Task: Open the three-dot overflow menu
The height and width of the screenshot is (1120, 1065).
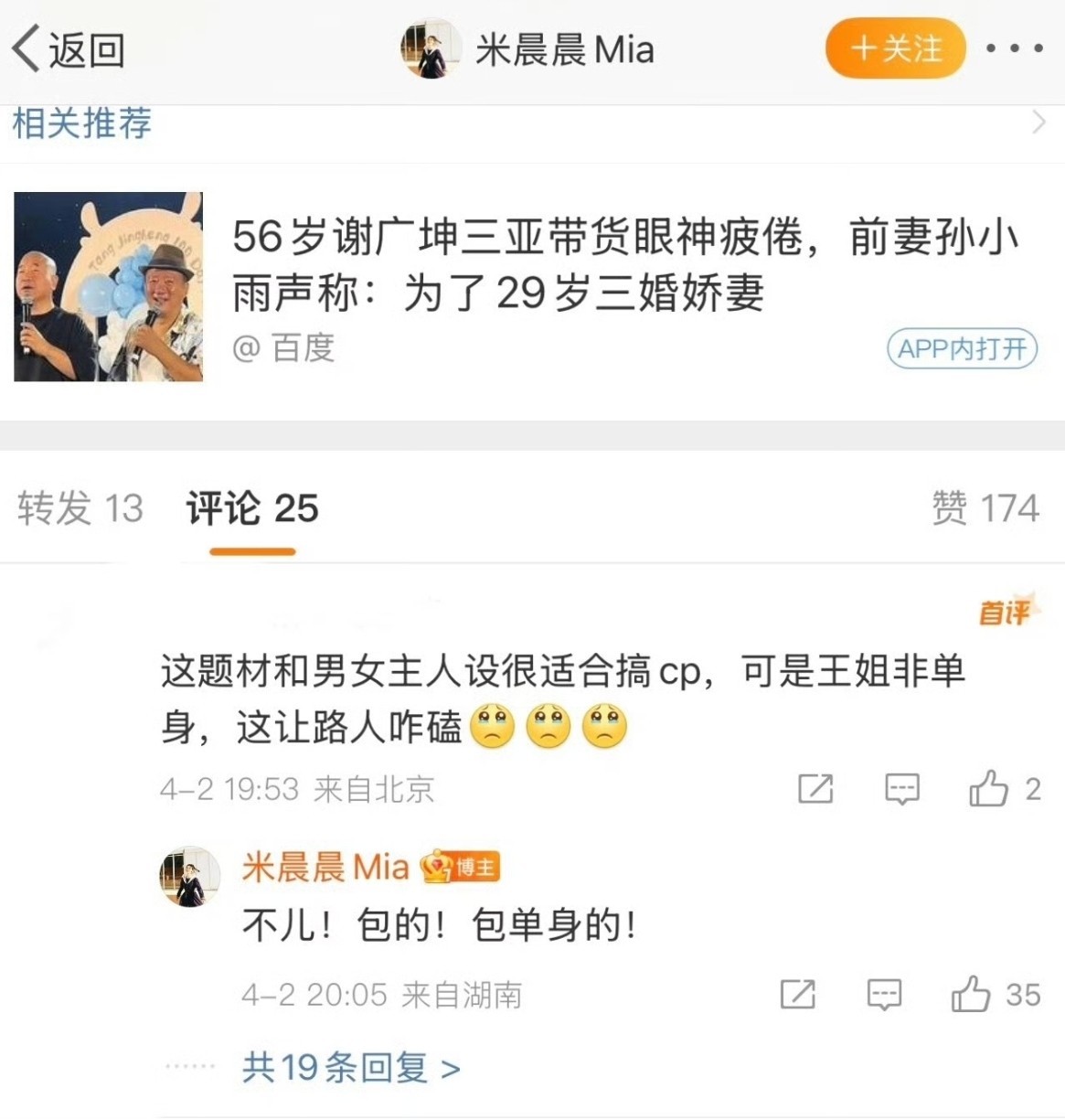Action: point(1014,48)
